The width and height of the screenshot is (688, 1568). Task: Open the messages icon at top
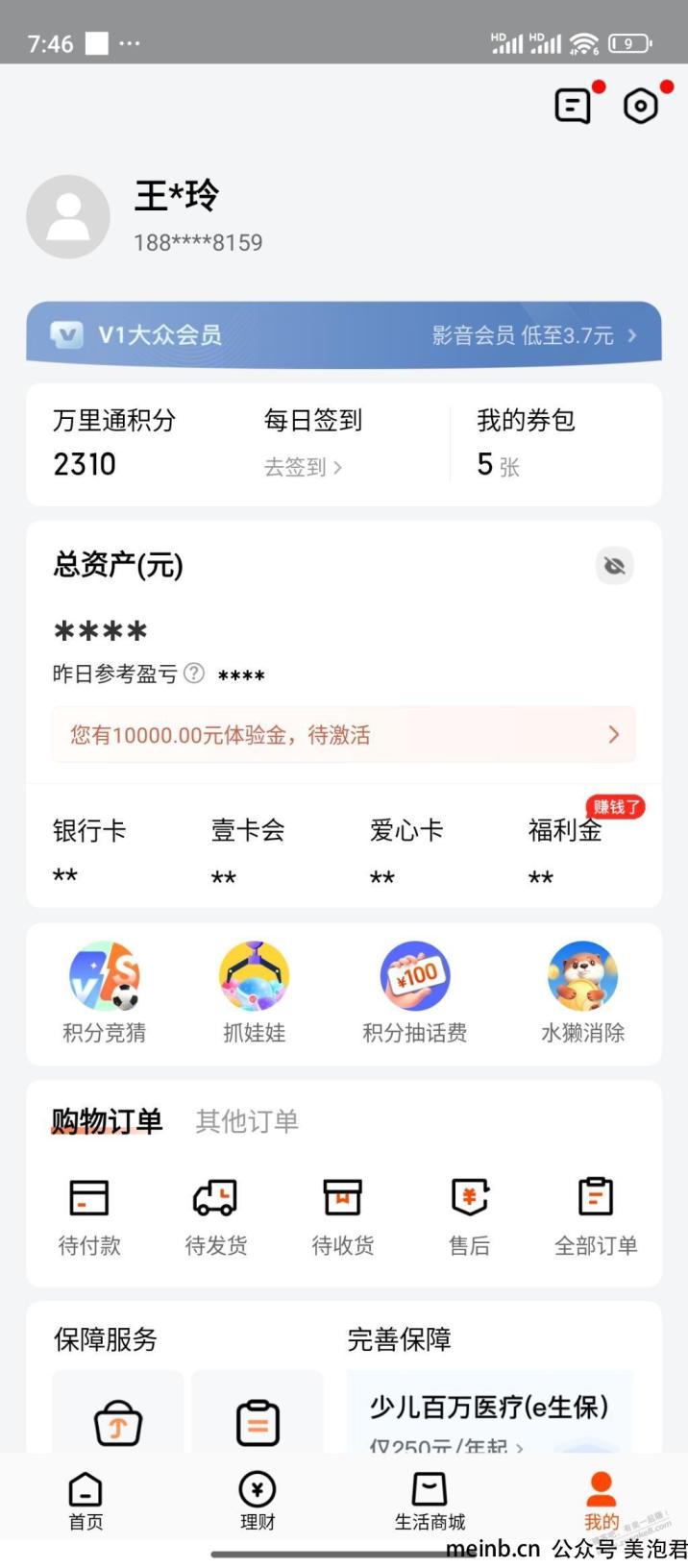point(574,106)
